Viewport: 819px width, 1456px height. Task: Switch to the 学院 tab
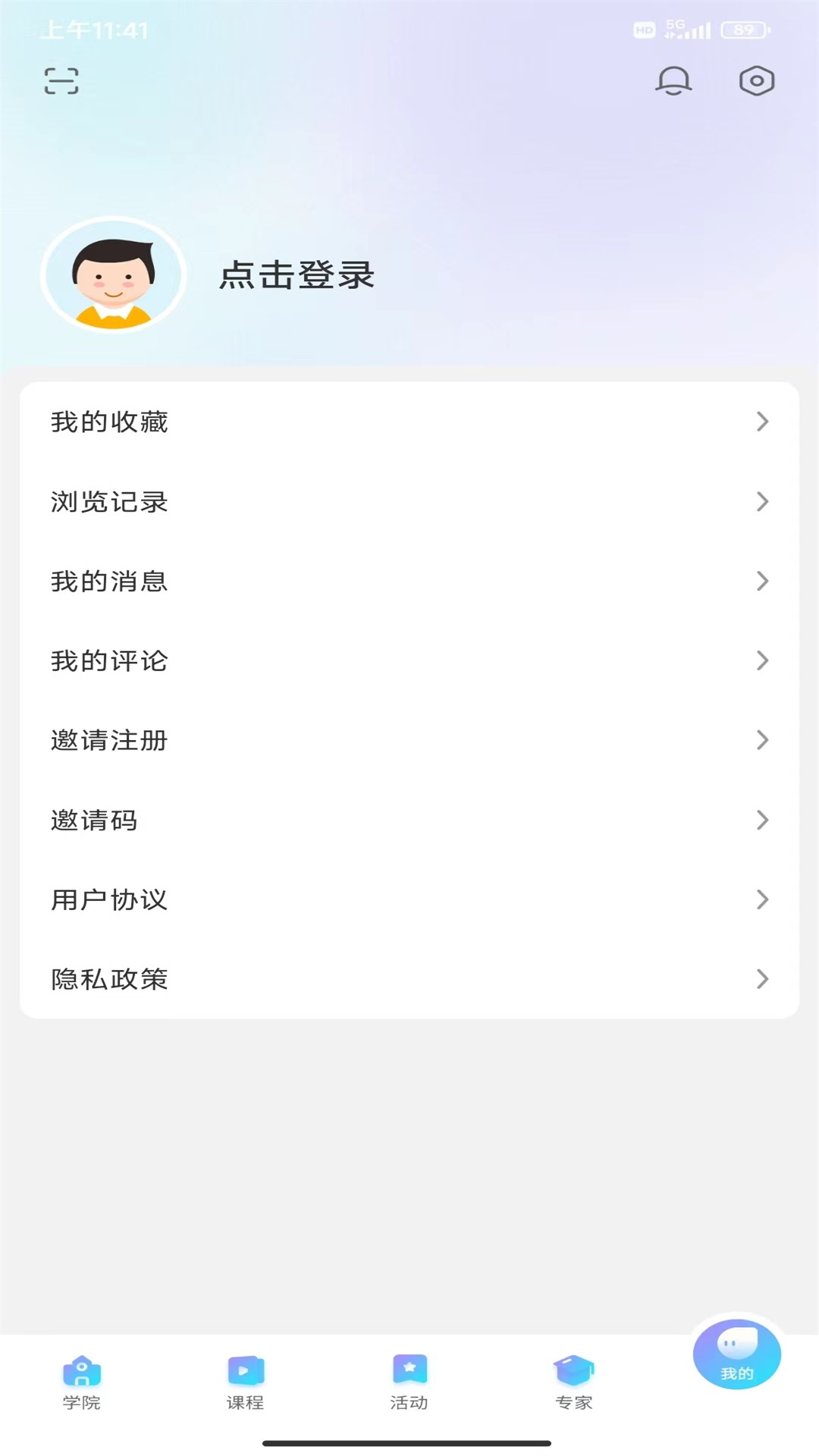coord(82,1382)
